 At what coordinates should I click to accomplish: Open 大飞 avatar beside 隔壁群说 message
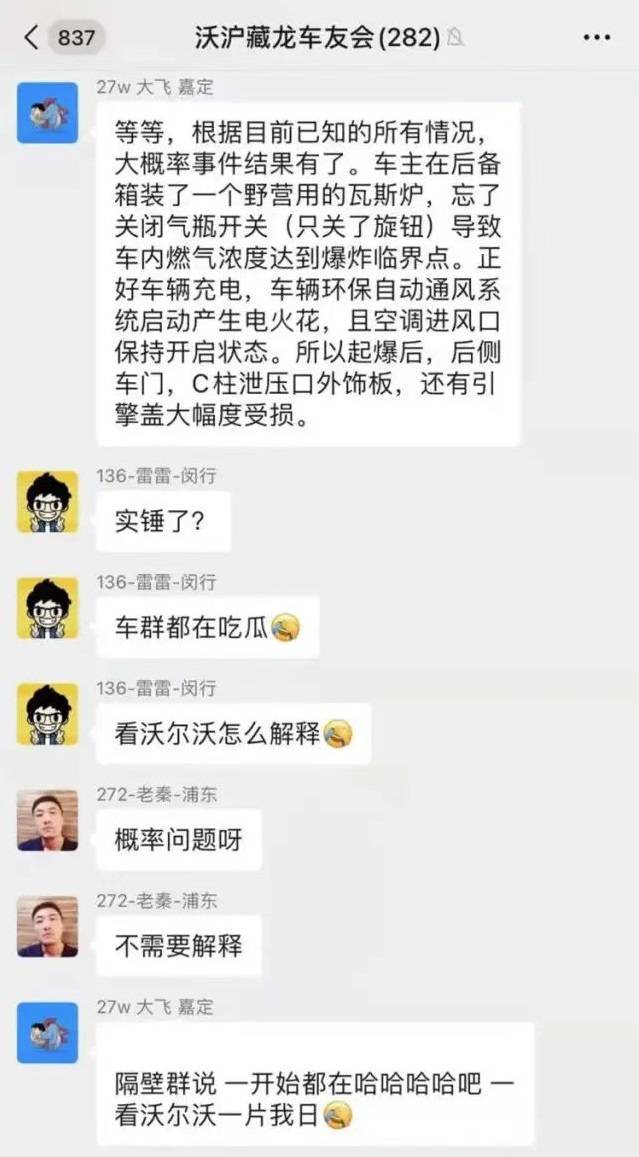click(x=47, y=1033)
